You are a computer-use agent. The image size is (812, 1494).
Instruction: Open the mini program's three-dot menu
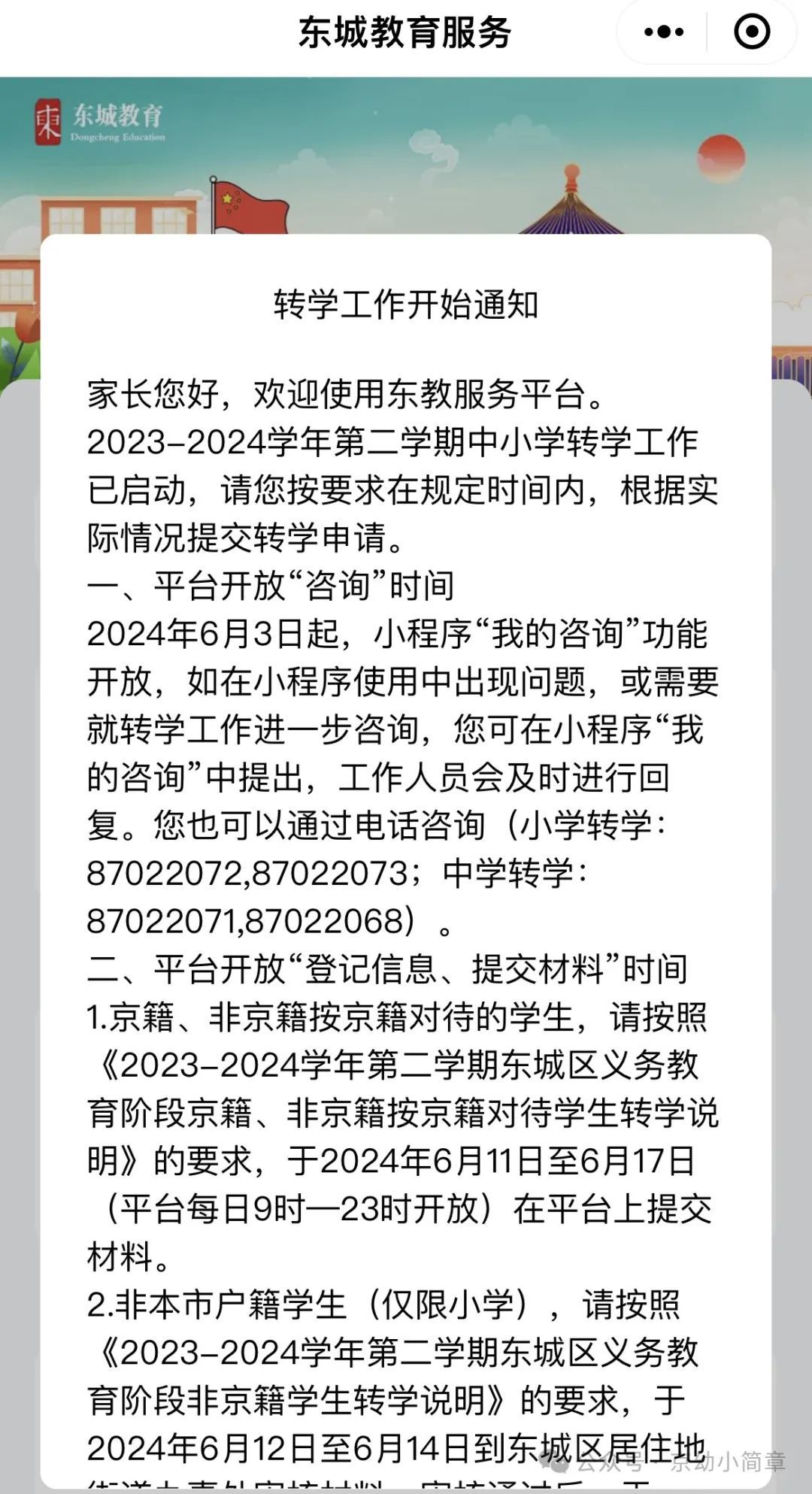[664, 32]
